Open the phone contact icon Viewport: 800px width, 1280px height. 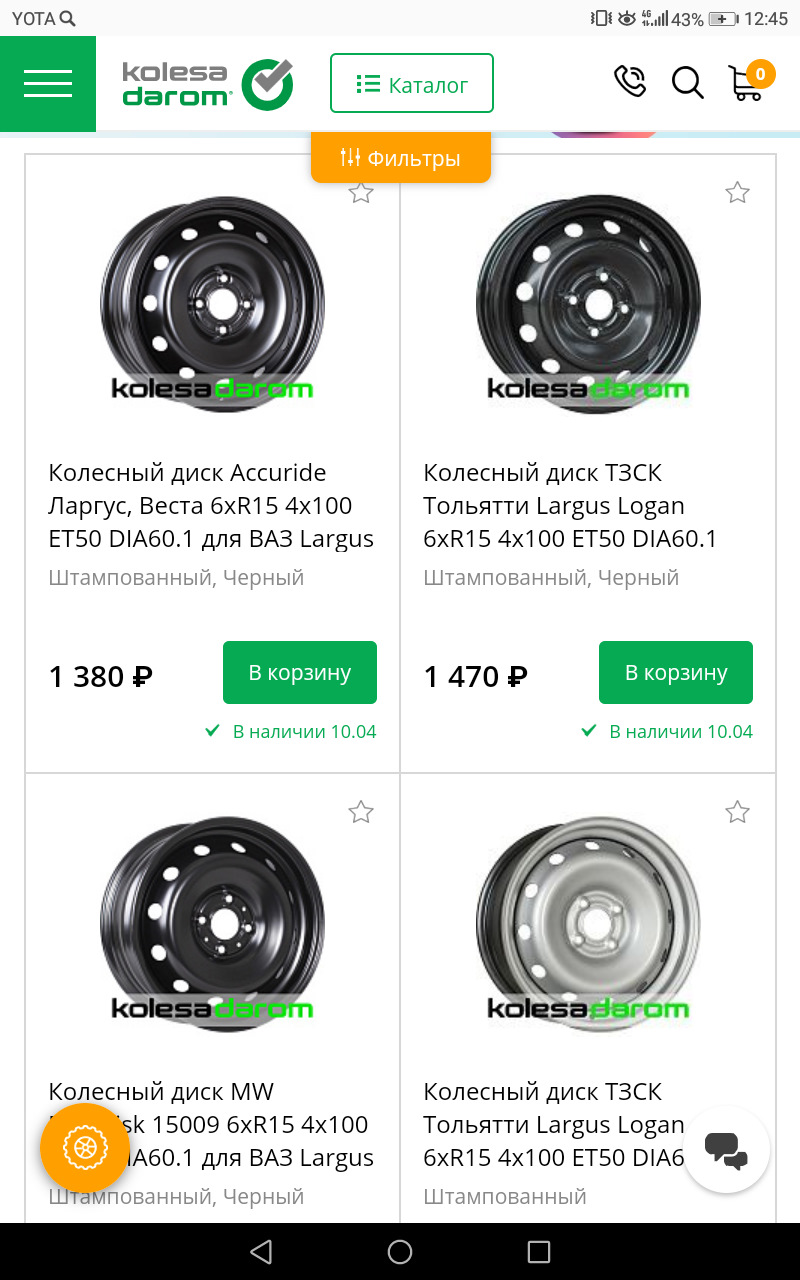click(x=629, y=83)
